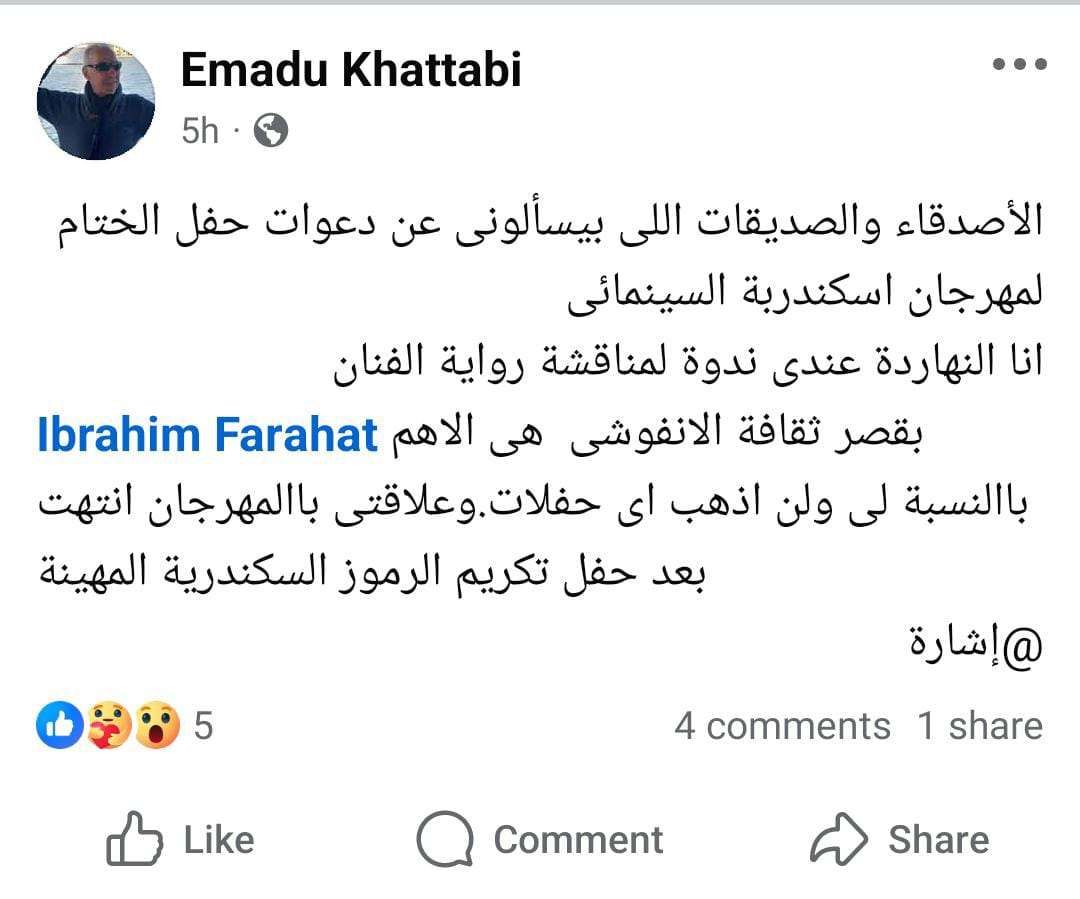Like this post
Screen dimensions: 1080x899
[x=181, y=839]
